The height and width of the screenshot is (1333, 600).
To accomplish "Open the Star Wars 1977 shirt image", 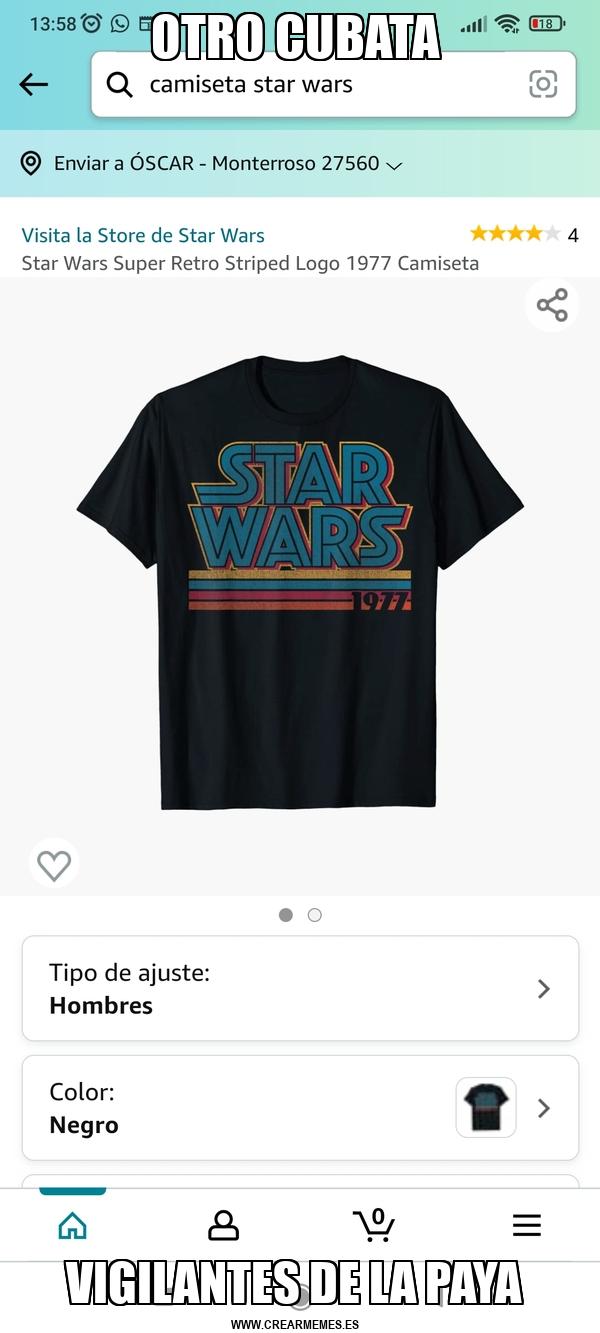I will (300, 580).
